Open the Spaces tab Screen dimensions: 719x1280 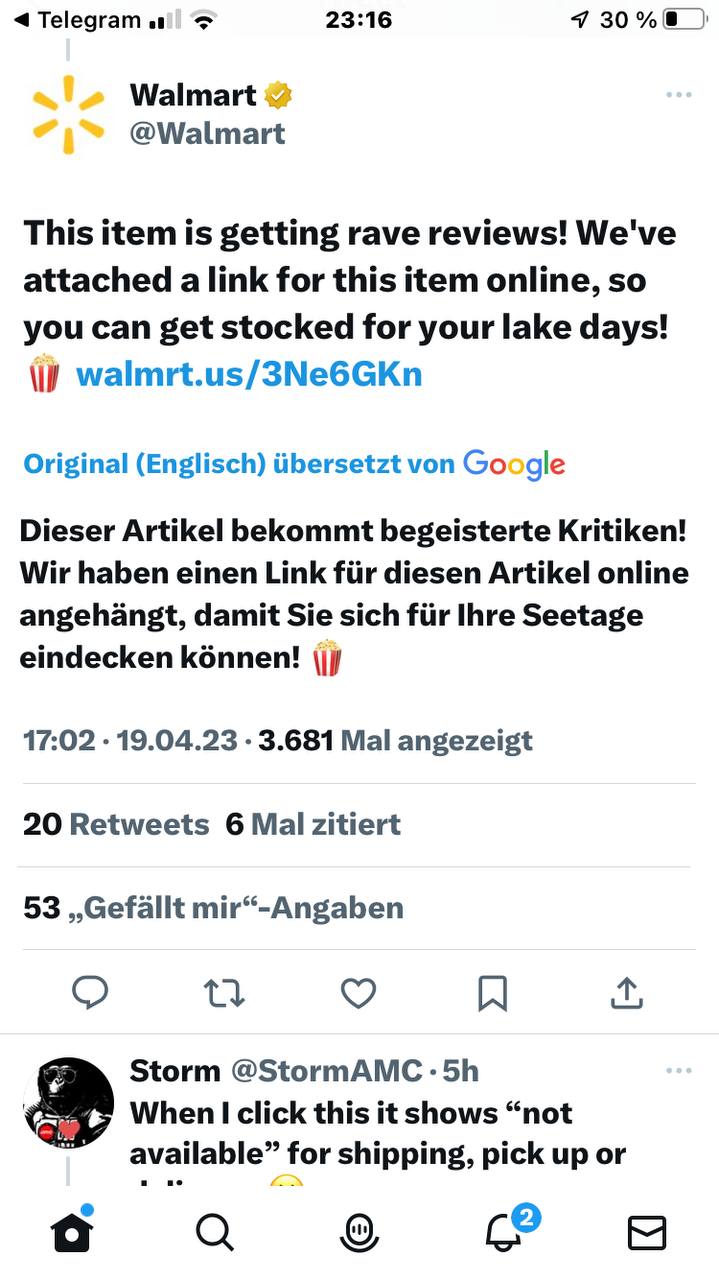[358, 1232]
